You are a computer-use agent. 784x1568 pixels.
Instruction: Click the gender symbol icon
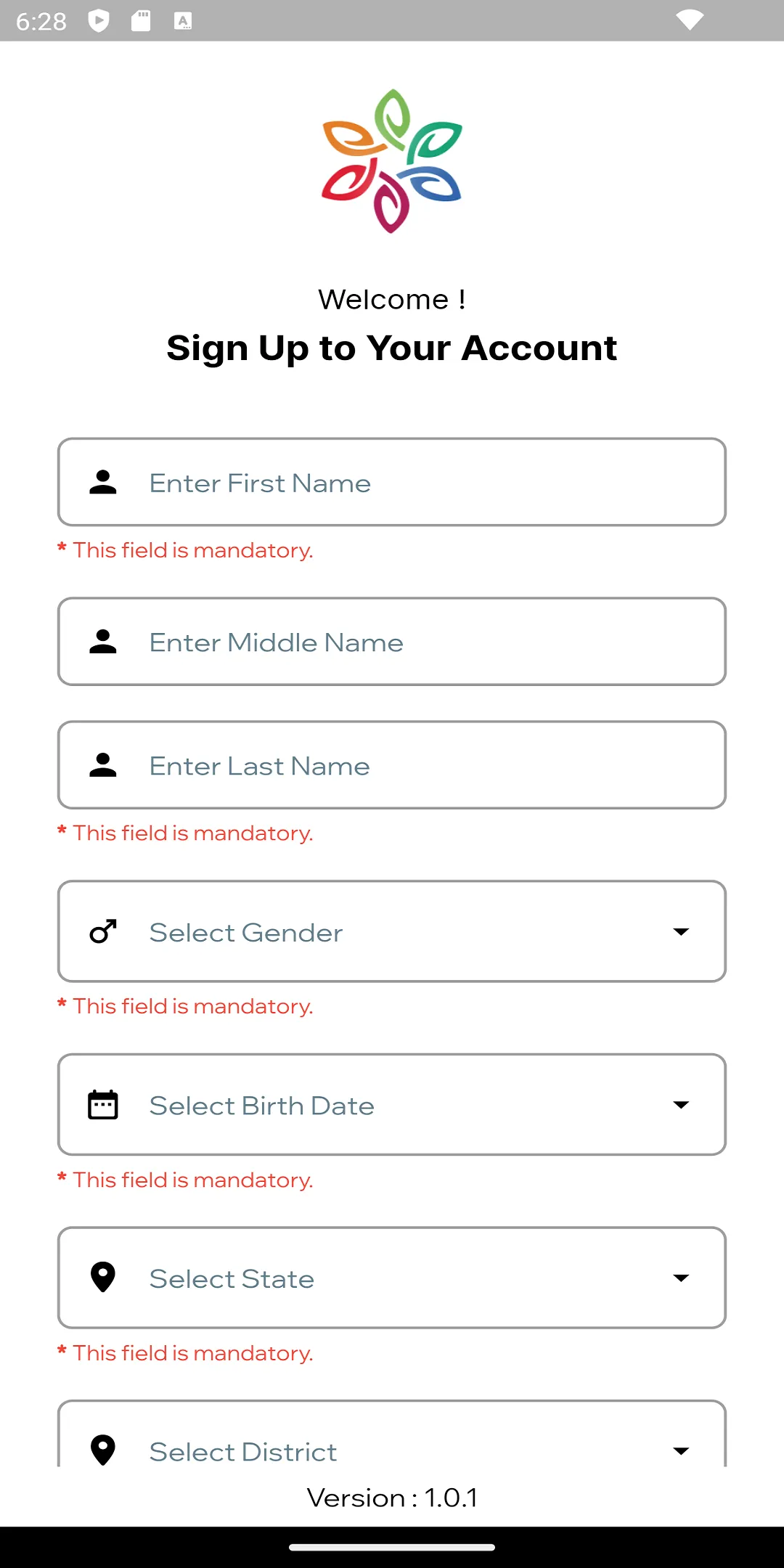102,931
